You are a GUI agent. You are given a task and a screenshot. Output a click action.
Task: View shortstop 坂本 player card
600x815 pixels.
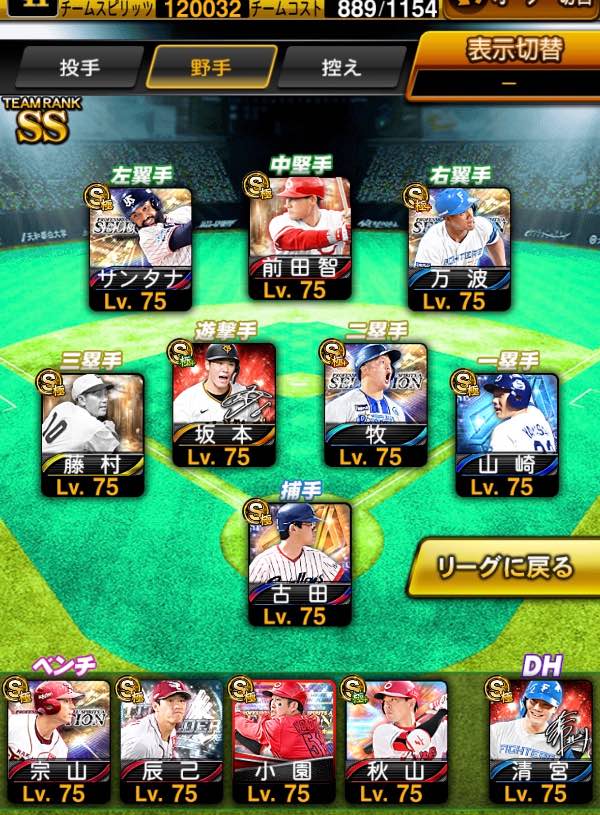click(224, 404)
